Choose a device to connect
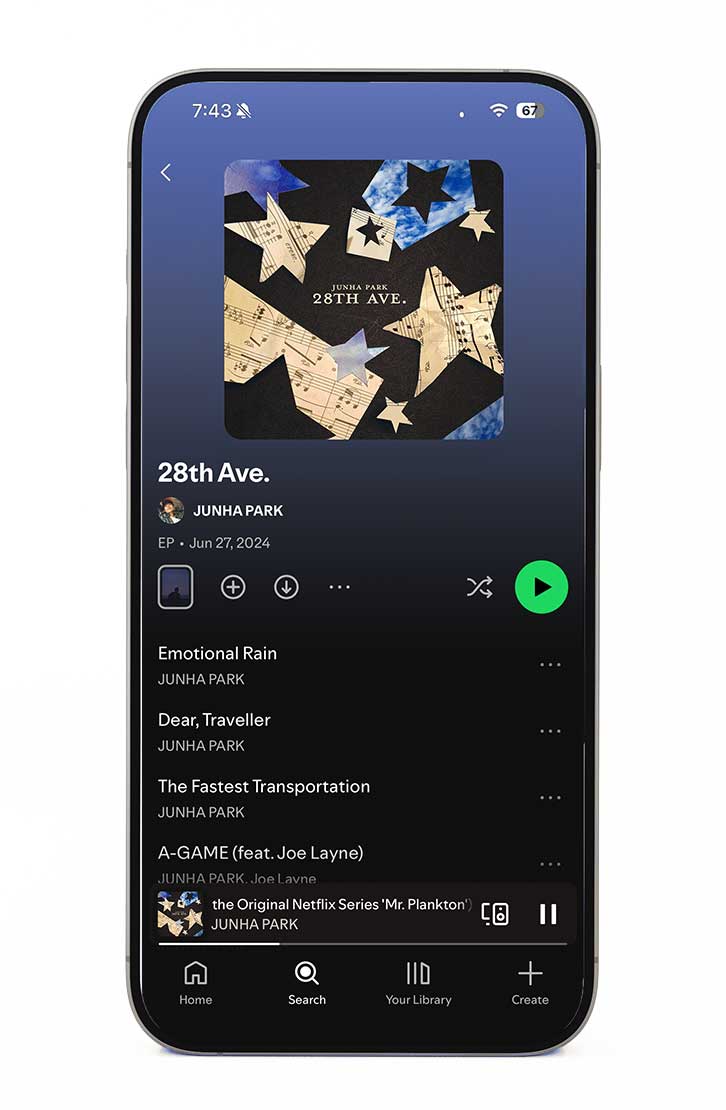 495,914
